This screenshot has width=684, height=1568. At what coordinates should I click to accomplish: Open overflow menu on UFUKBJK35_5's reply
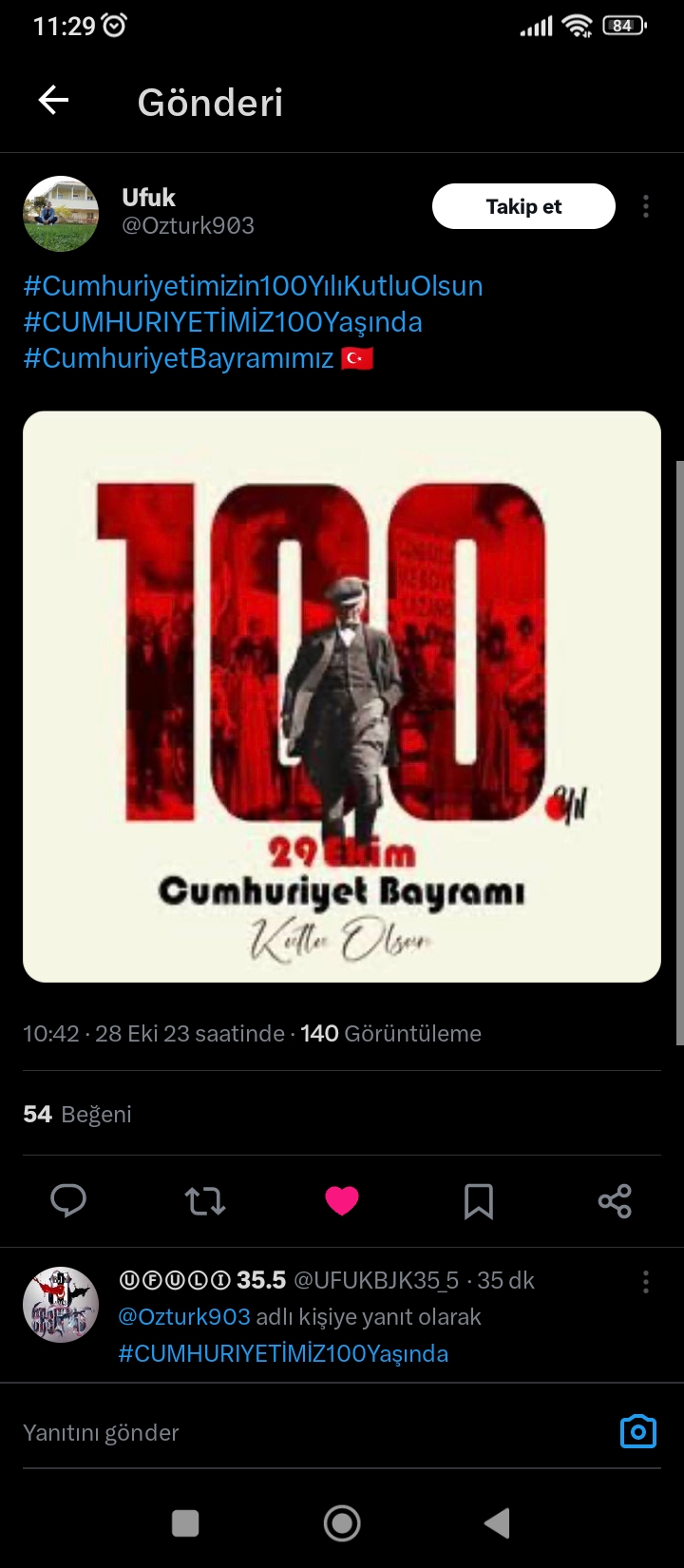point(646,1282)
